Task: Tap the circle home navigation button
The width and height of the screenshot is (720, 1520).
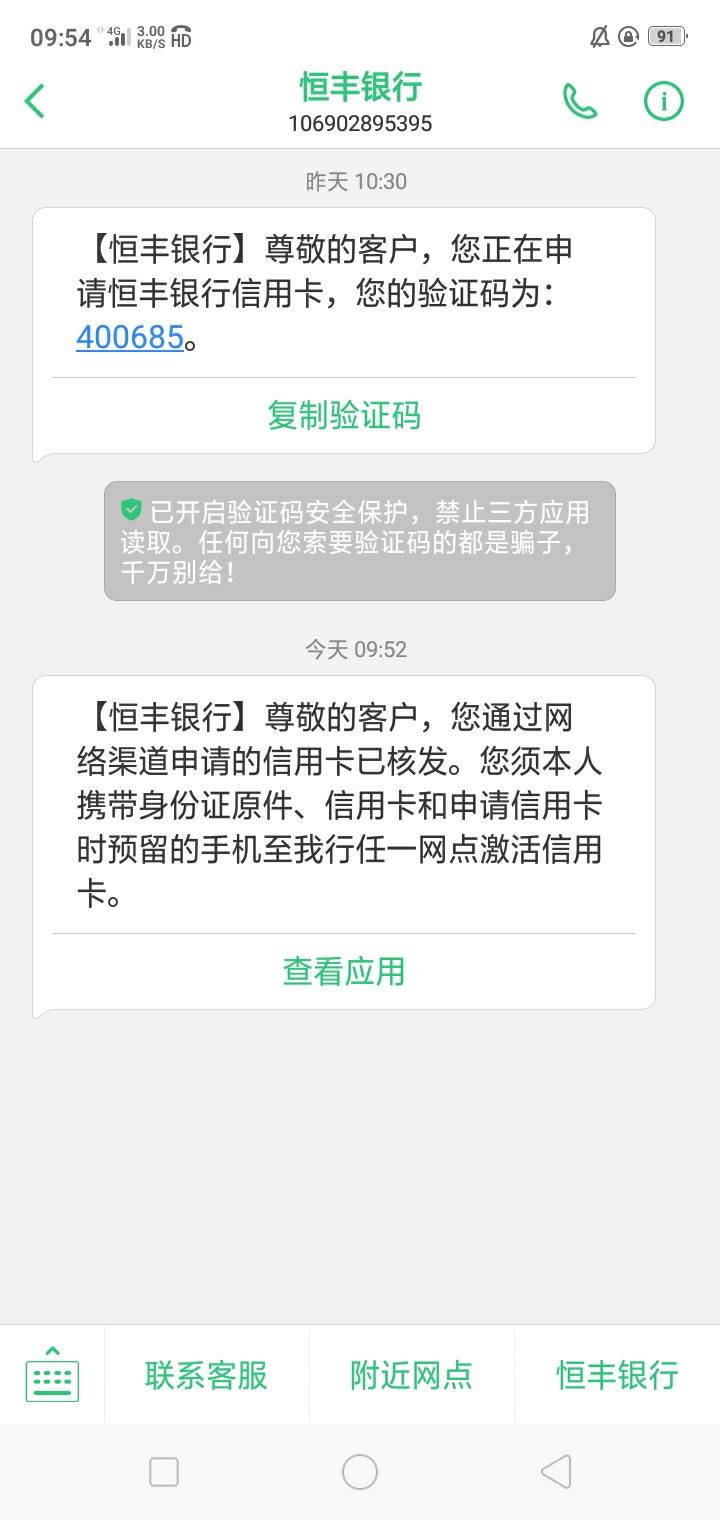Action: coord(360,1471)
